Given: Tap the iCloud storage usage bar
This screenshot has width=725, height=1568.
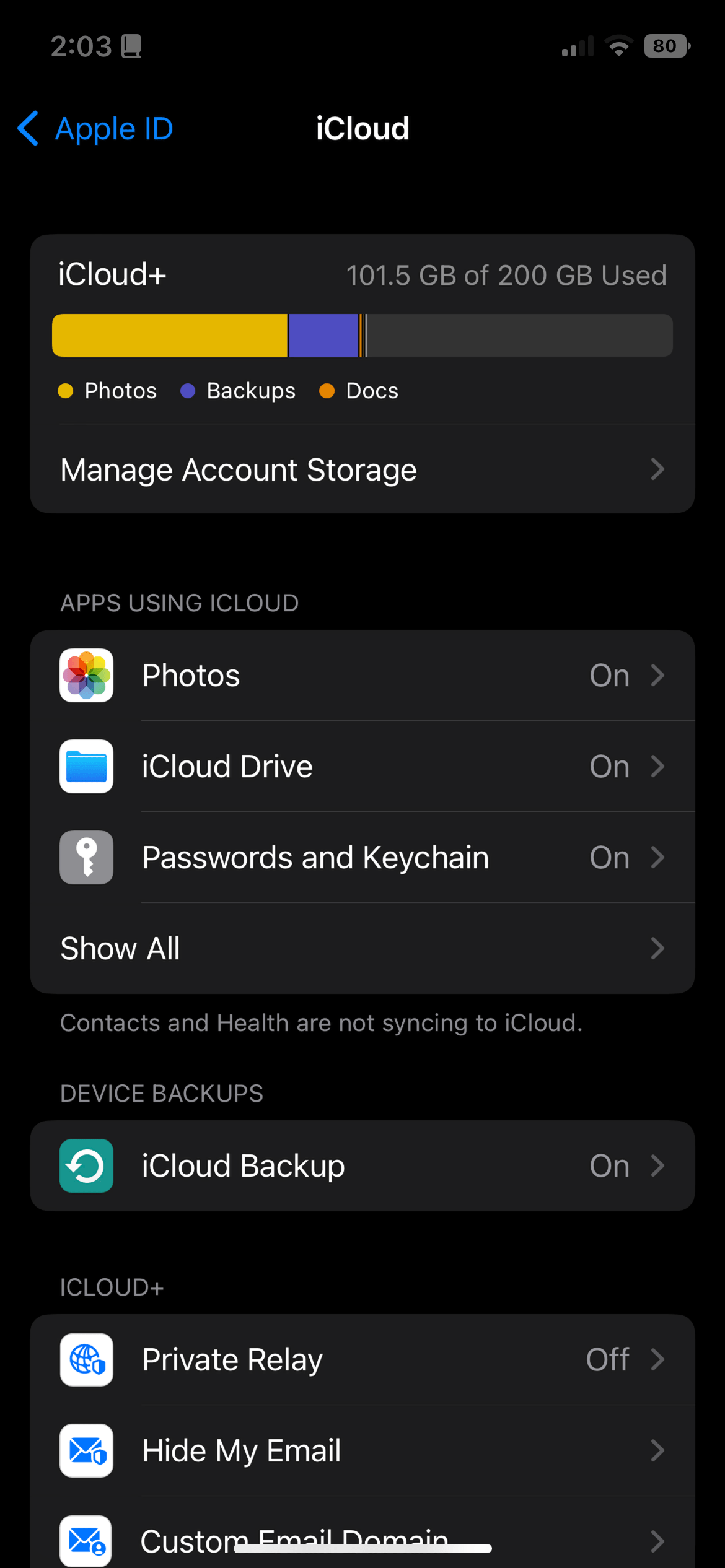Looking at the screenshot, I should [362, 335].
